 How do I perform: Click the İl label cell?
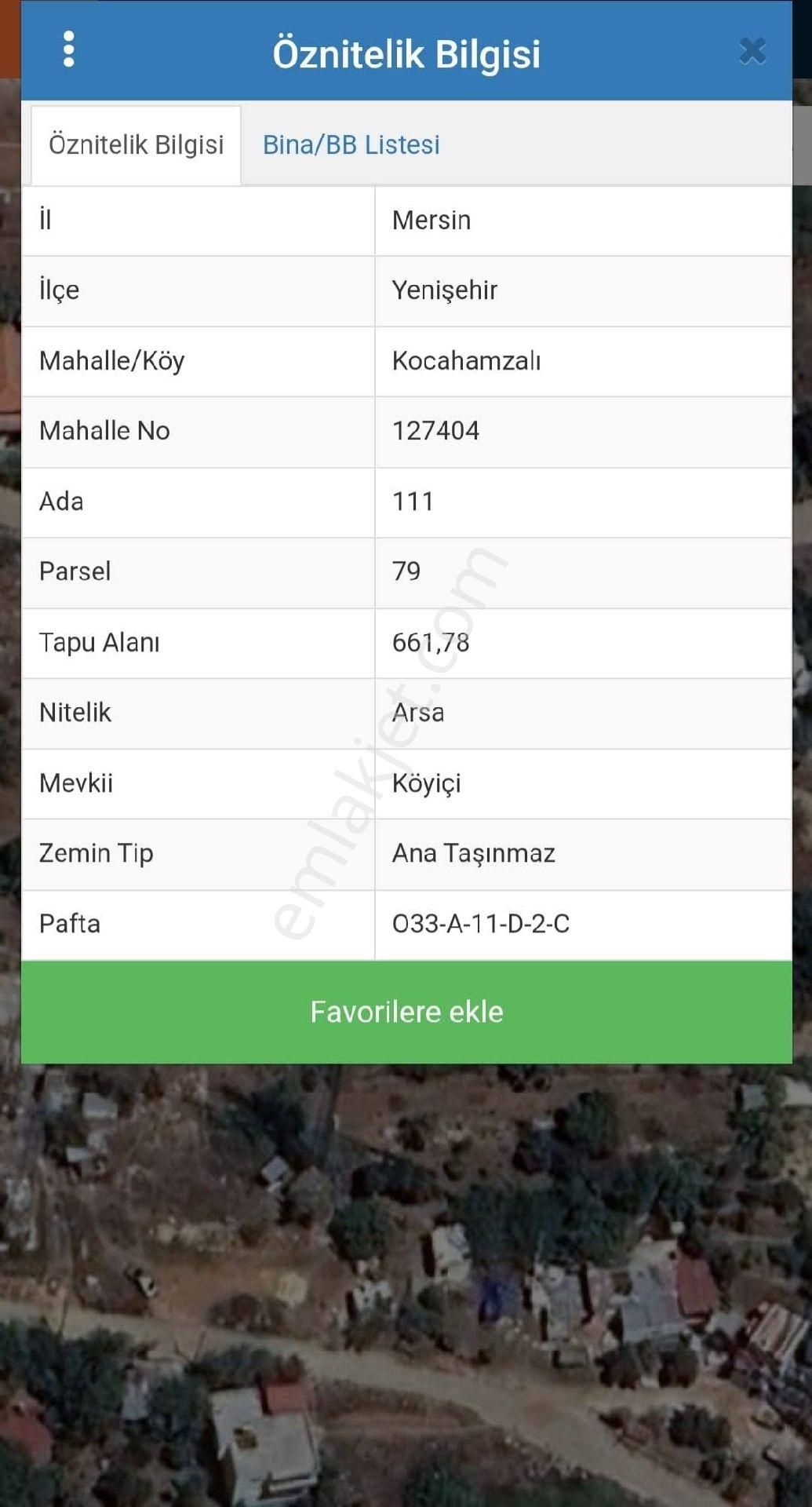pyautogui.click(x=46, y=221)
